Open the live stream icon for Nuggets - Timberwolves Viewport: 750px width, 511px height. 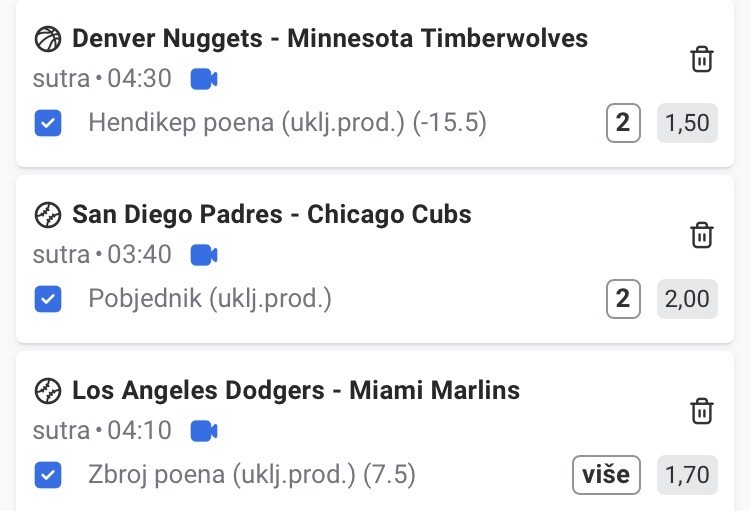pos(204,79)
